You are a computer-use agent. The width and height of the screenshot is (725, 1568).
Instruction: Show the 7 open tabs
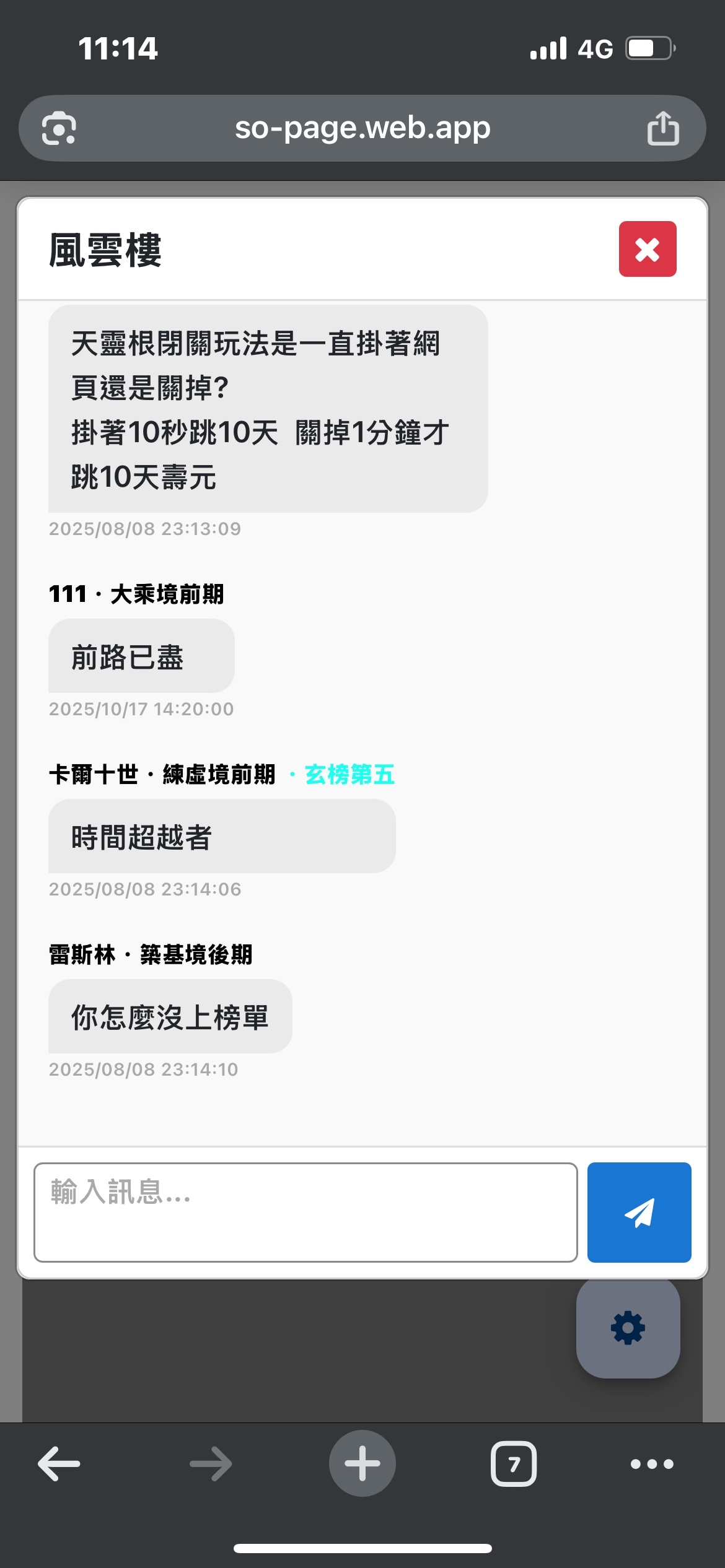[514, 1464]
